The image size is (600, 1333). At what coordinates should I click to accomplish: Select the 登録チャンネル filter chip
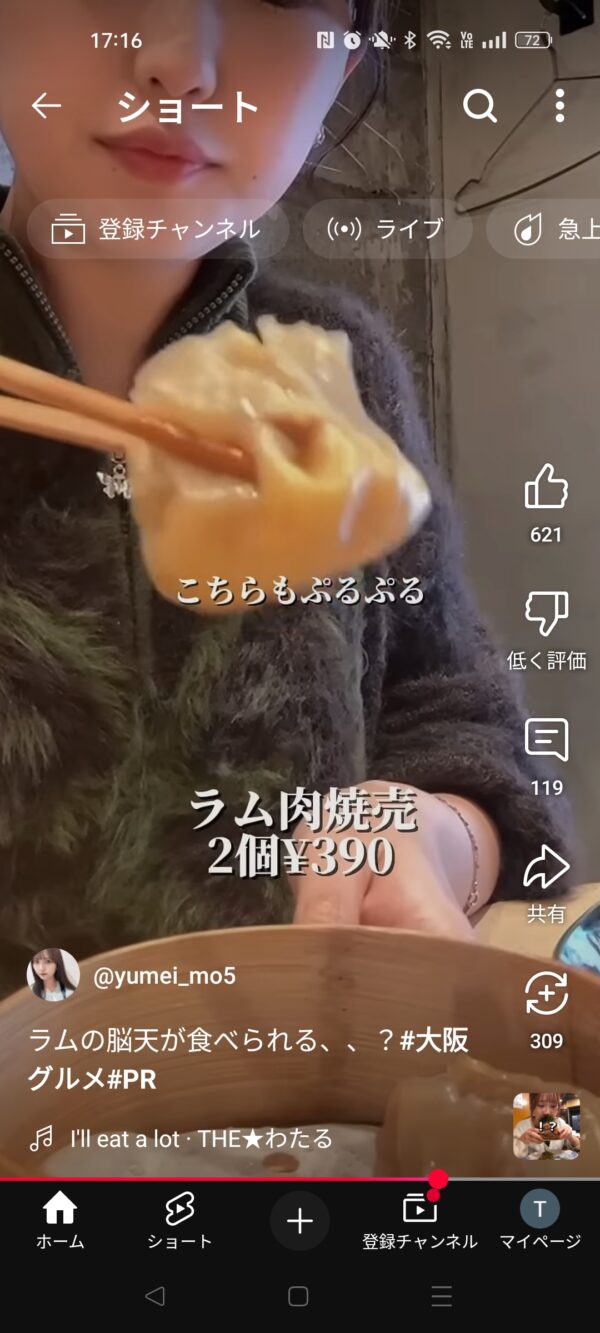coord(157,229)
